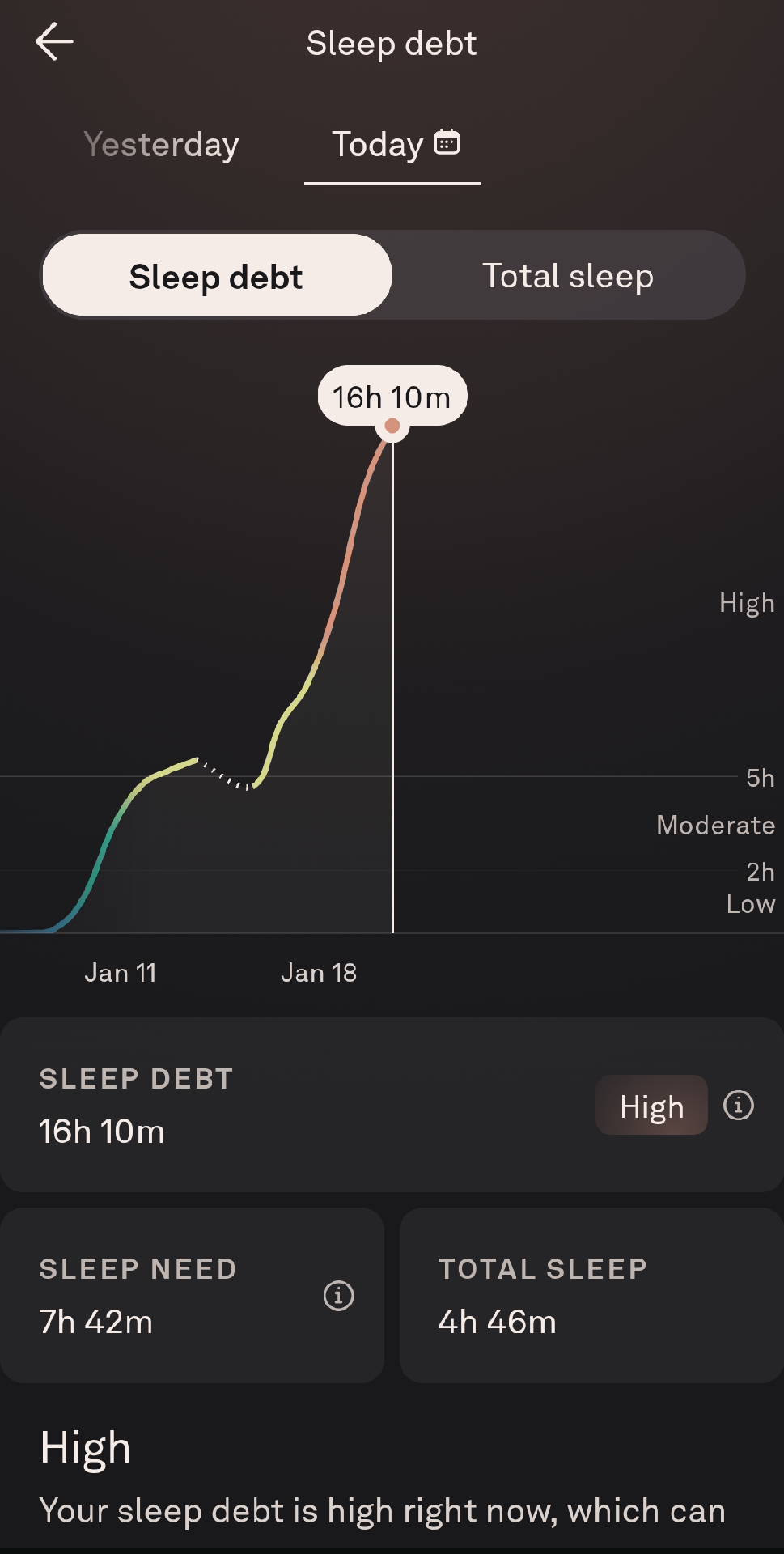Open the Today date picker

[x=447, y=143]
